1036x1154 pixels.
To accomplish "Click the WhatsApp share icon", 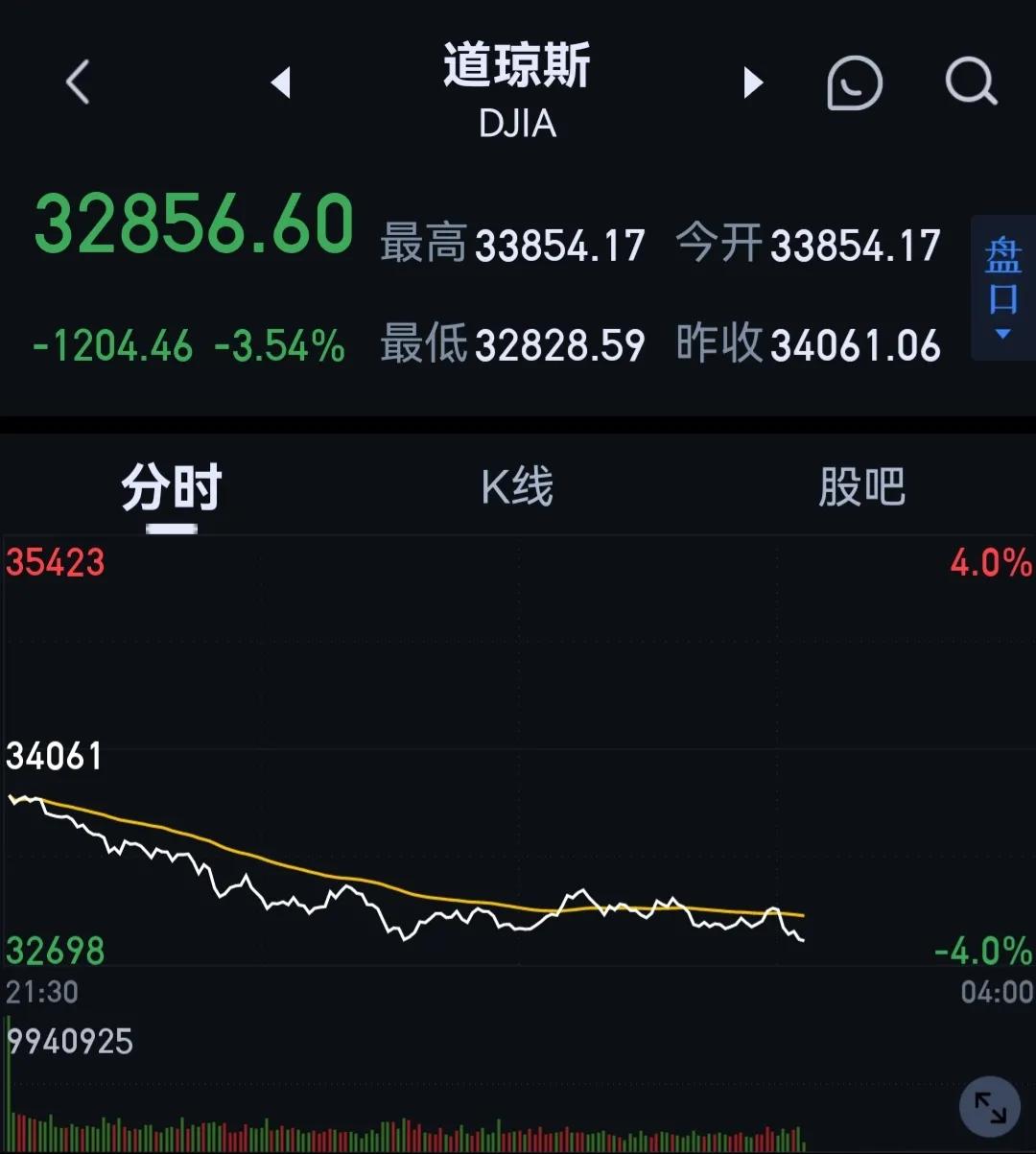I will pyautogui.click(x=854, y=82).
